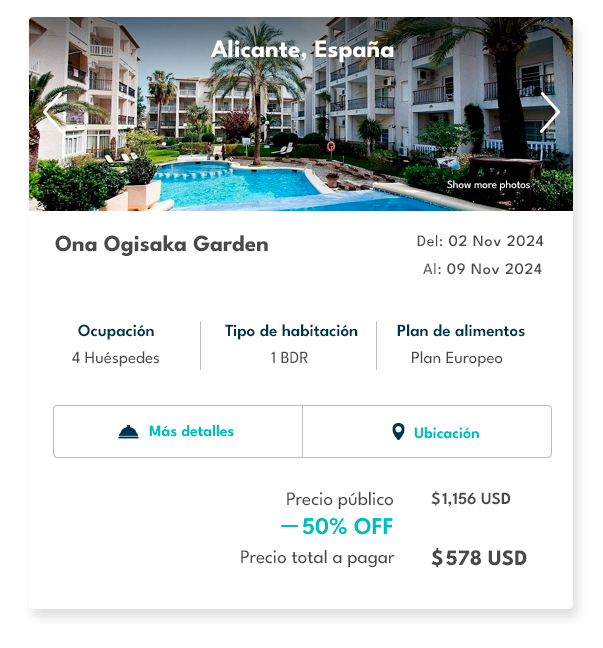Show the previous hotel photo
This screenshot has width=603, height=648.
coord(52,113)
